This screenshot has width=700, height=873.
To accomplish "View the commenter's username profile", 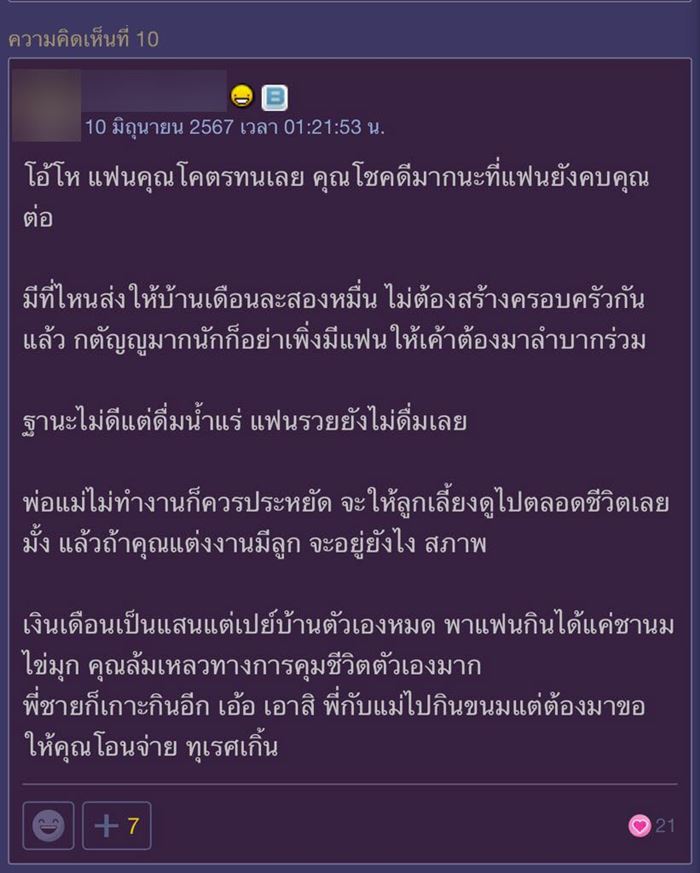I will pos(154,92).
